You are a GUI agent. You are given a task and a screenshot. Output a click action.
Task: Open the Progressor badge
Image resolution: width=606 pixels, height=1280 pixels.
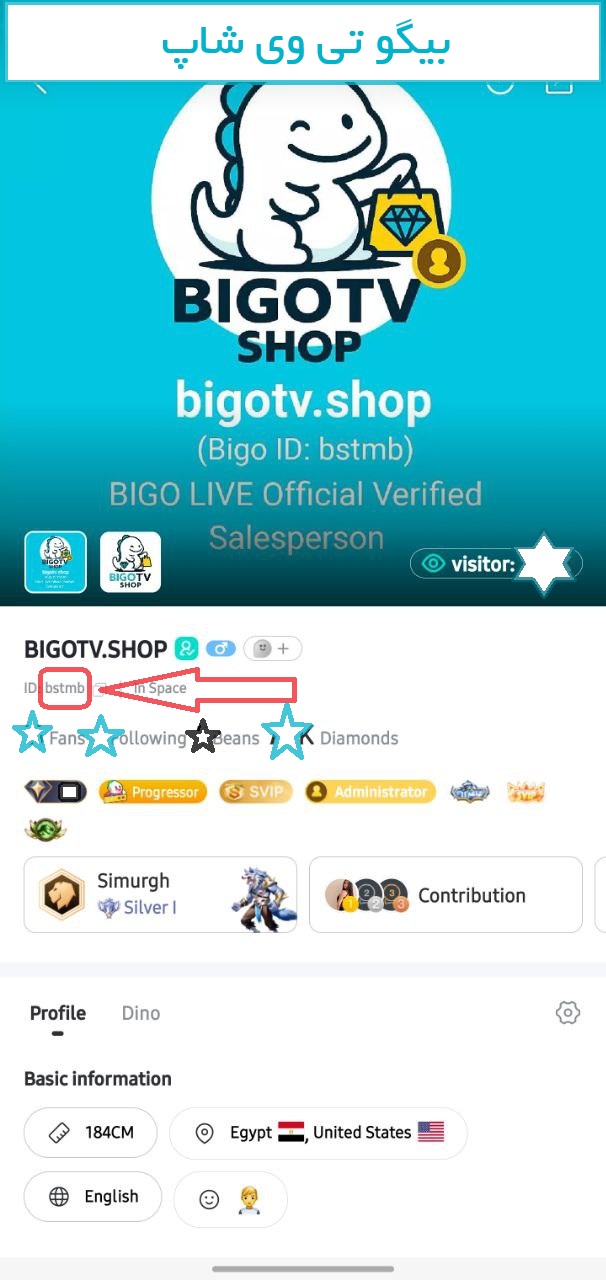pyautogui.click(x=153, y=792)
